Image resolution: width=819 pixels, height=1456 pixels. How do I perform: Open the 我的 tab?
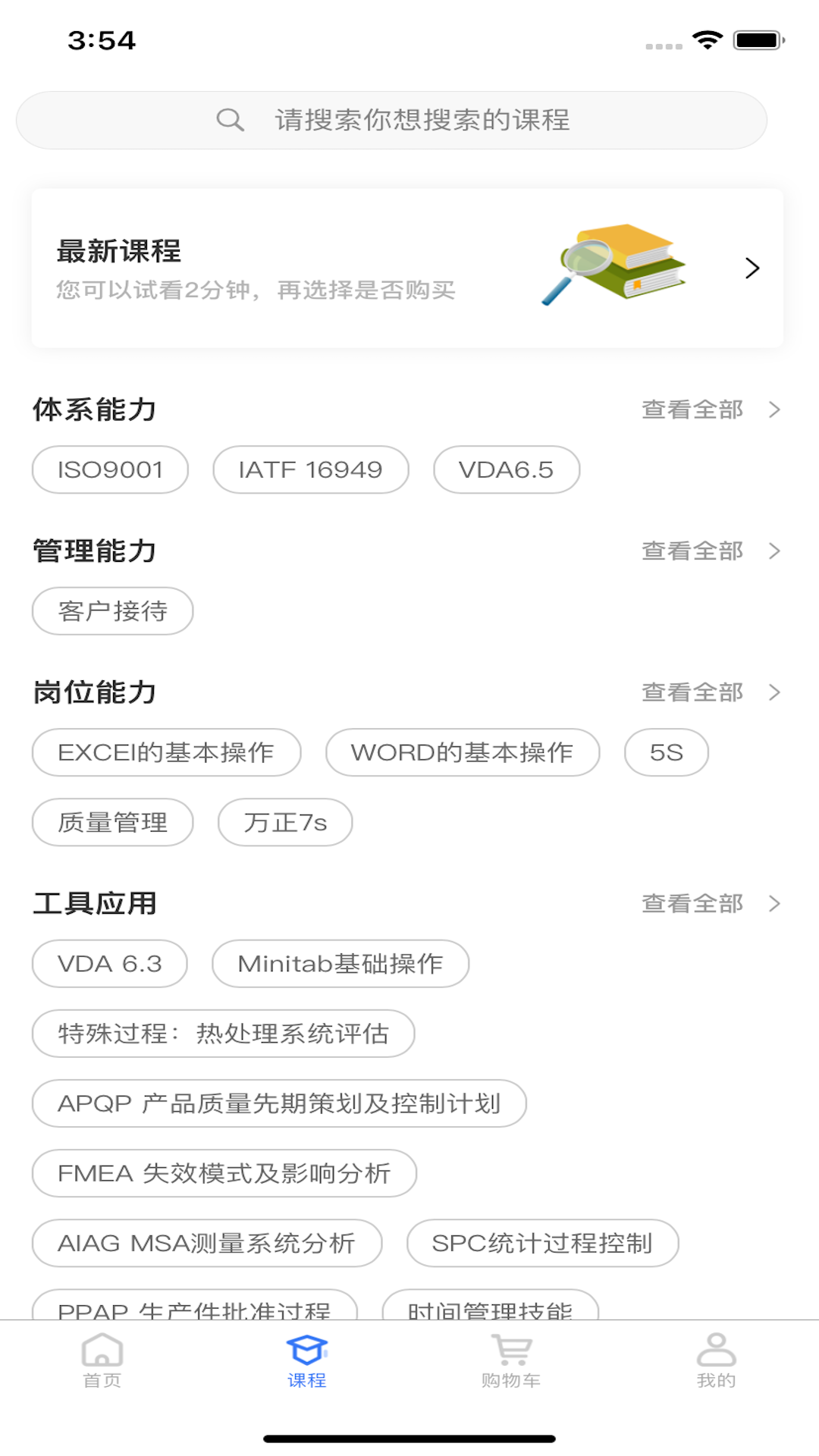pyautogui.click(x=716, y=1361)
